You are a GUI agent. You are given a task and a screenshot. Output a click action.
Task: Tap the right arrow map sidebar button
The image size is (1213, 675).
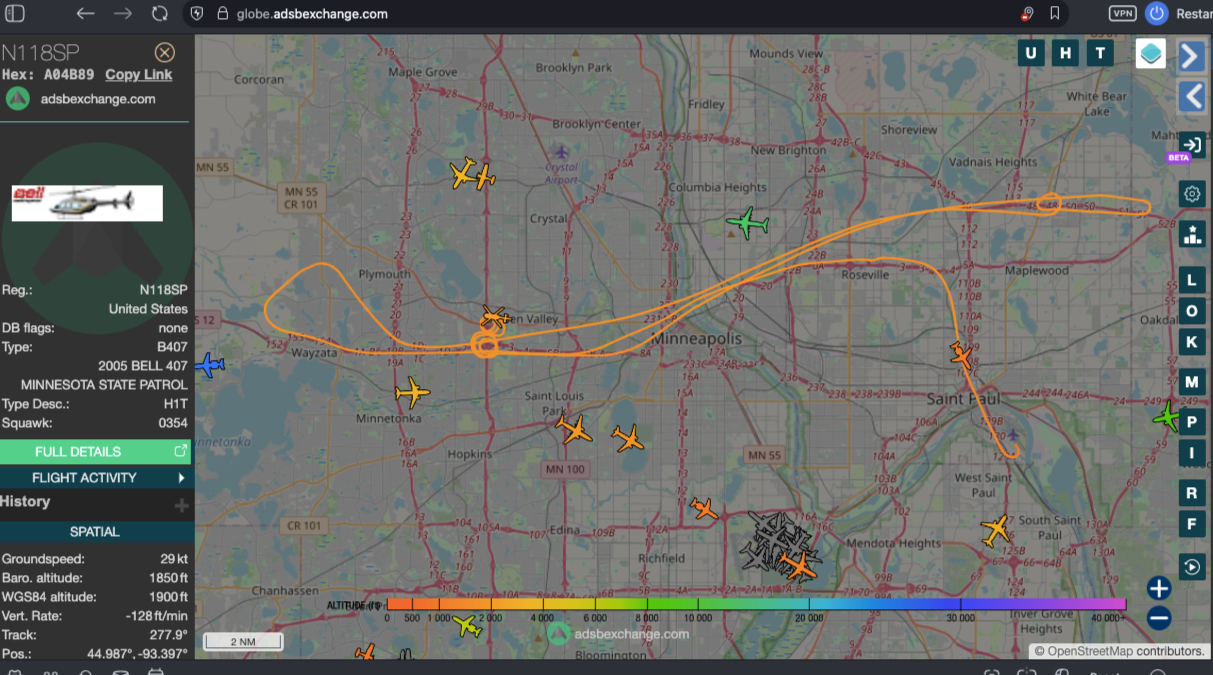click(x=1191, y=56)
